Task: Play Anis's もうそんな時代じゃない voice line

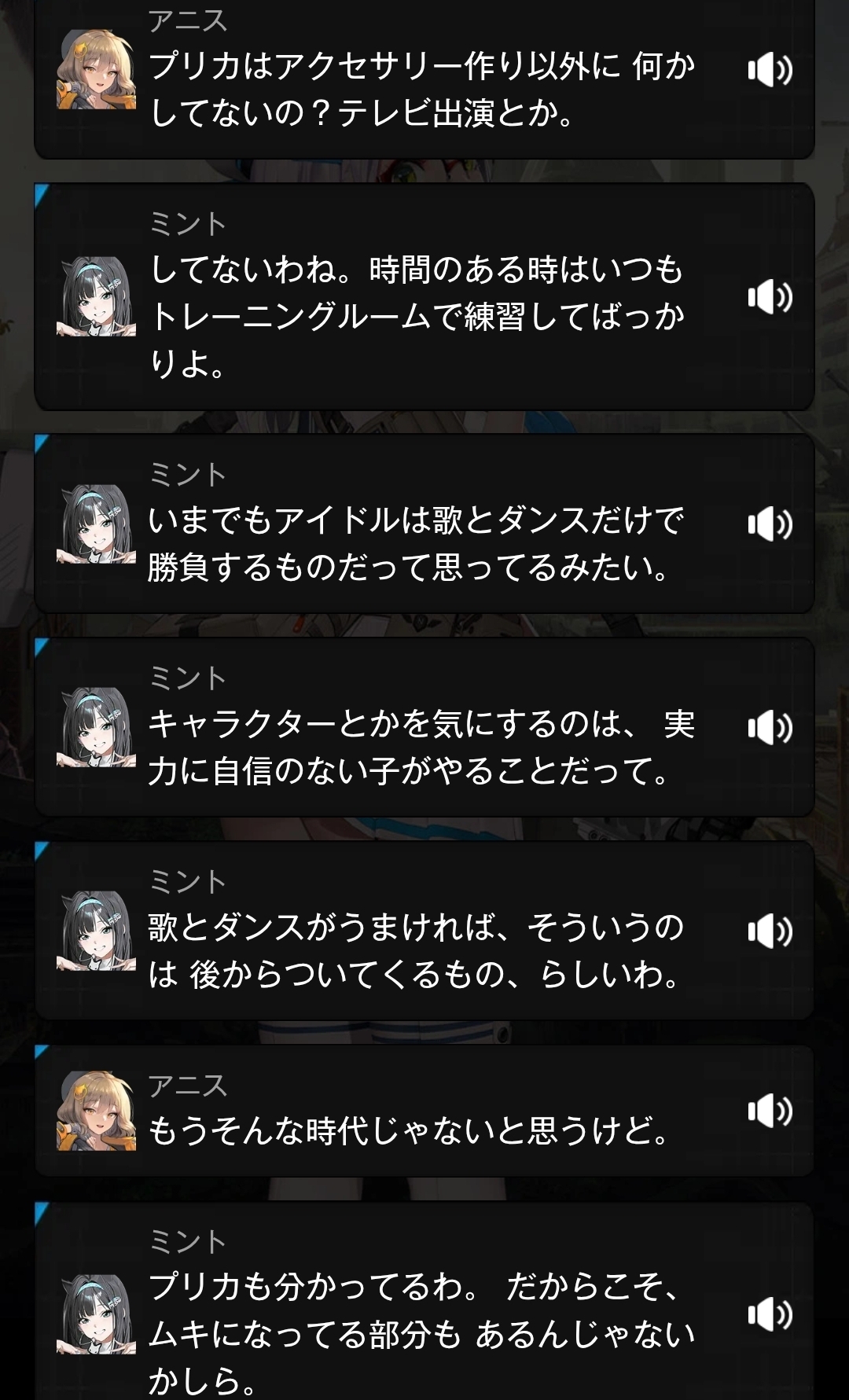Action: pos(769,1111)
